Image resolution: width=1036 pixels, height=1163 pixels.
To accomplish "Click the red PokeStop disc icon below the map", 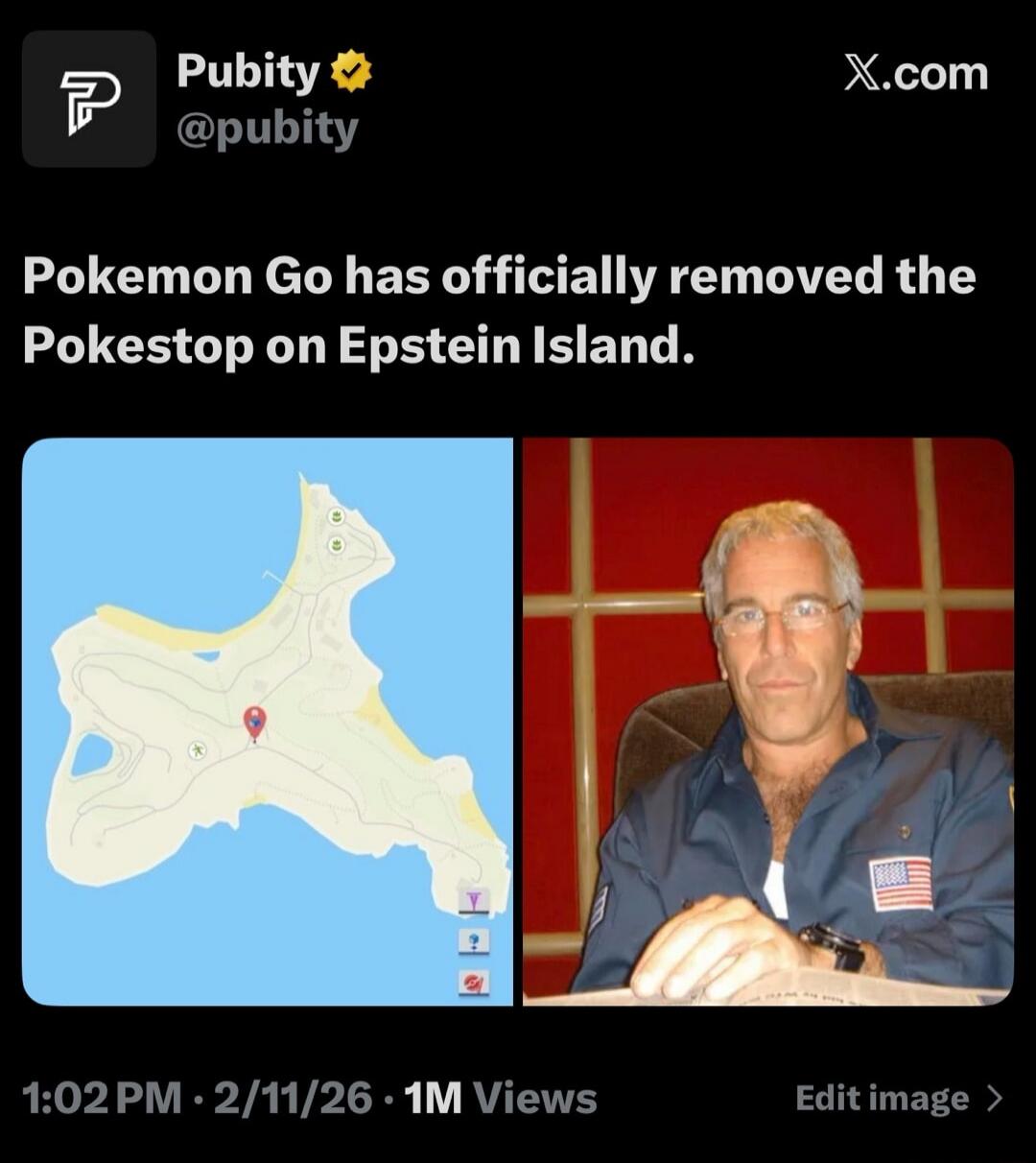I will click(x=472, y=982).
